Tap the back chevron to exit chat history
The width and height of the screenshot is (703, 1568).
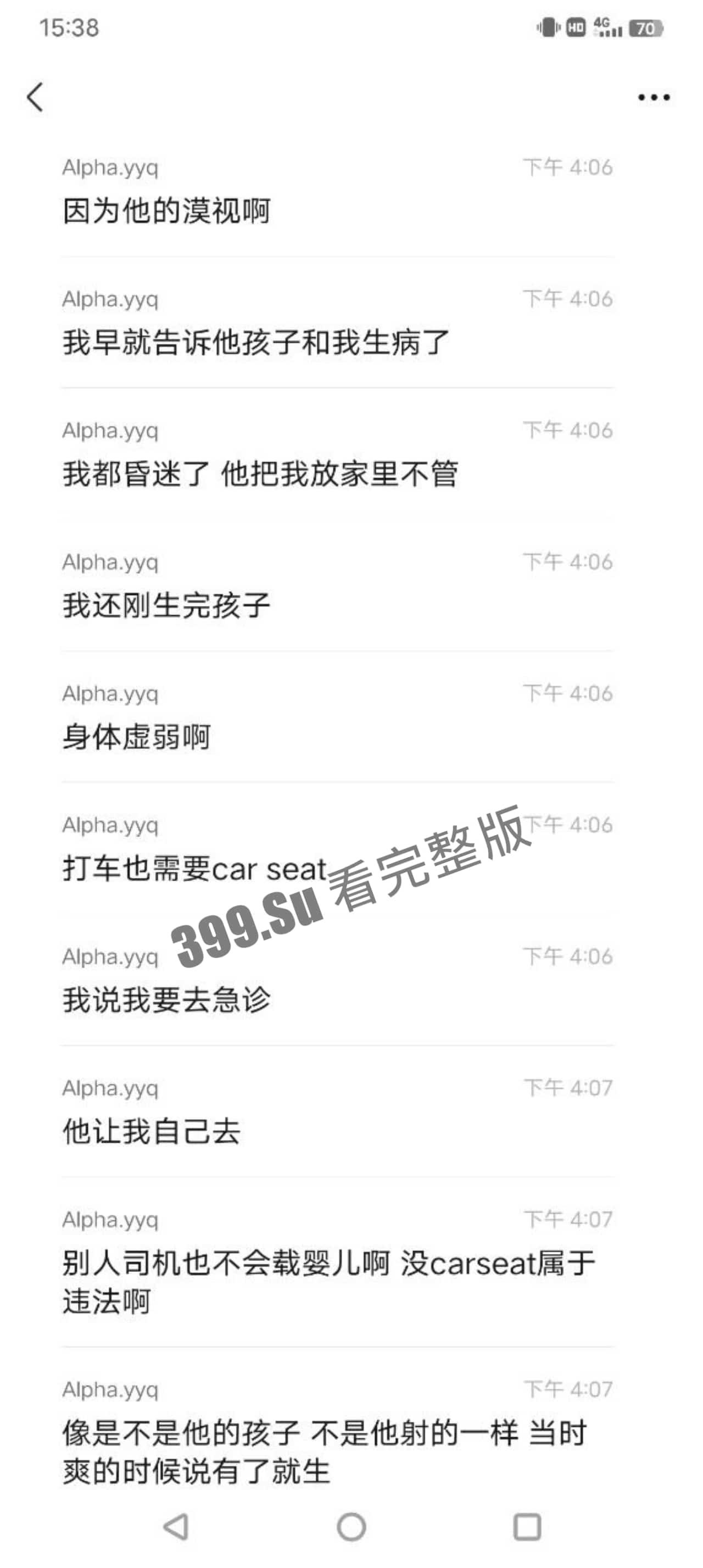point(35,96)
